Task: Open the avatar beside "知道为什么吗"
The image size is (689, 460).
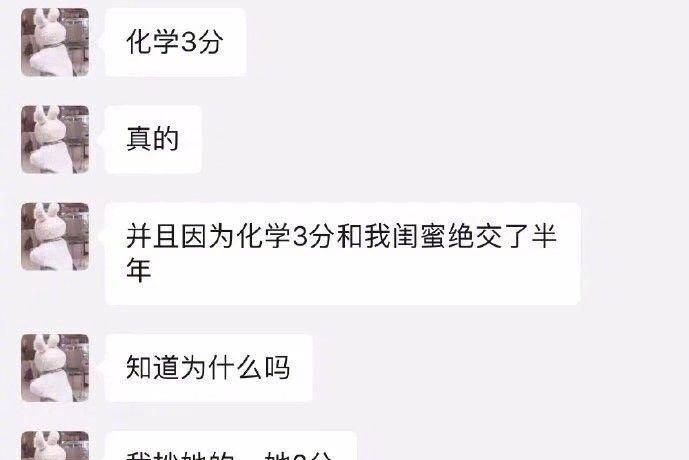Action: pyautogui.click(x=55, y=367)
